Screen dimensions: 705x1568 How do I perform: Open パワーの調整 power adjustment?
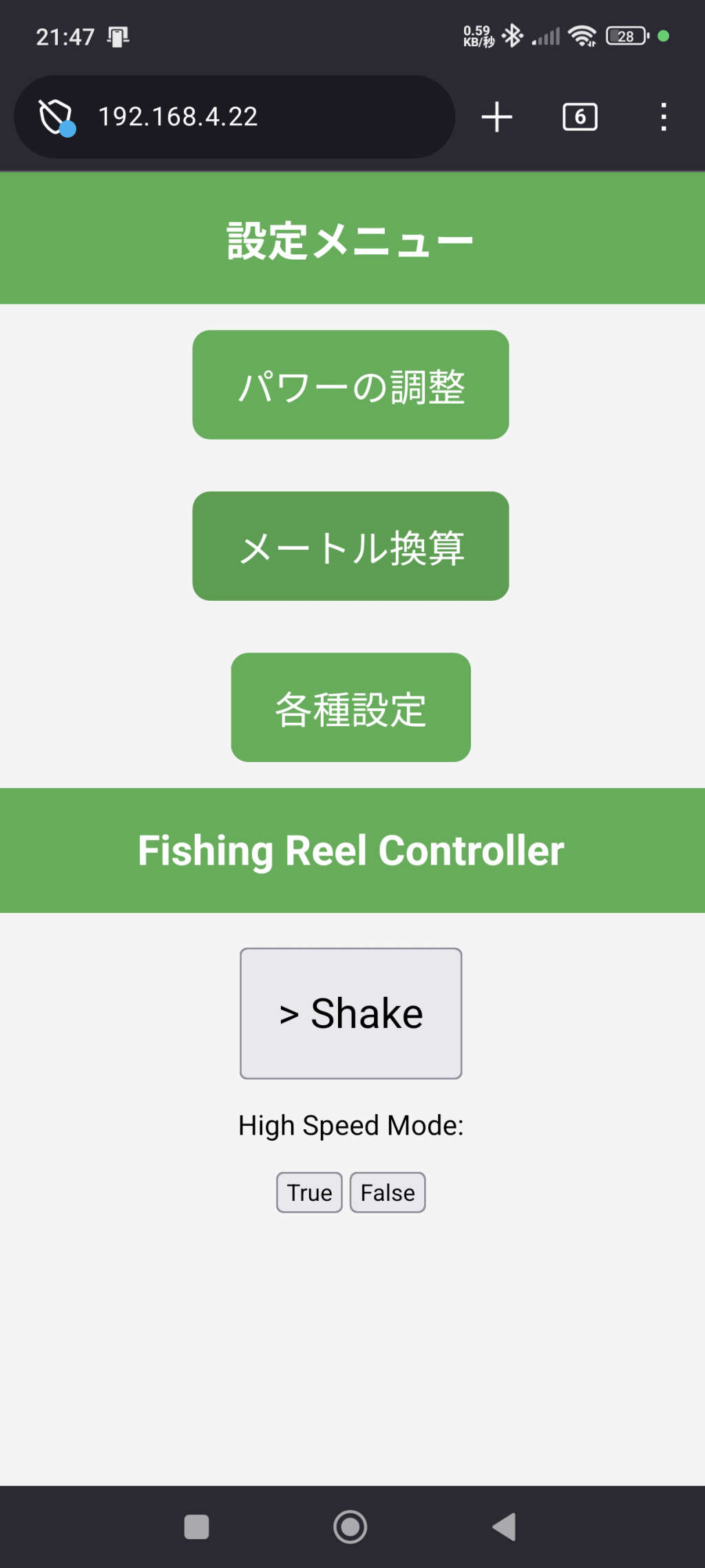[x=350, y=384]
